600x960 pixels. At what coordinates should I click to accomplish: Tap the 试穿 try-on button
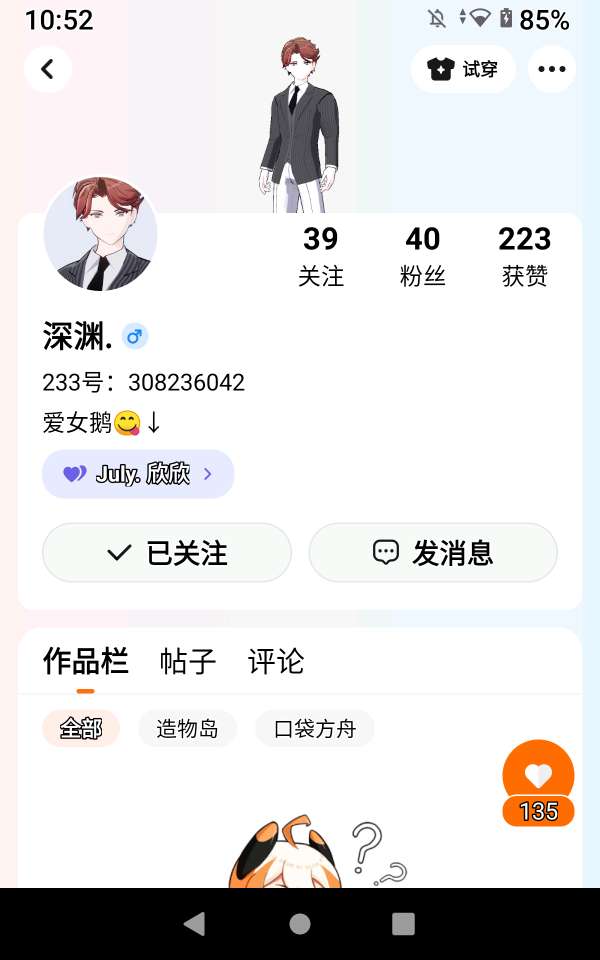coord(463,69)
